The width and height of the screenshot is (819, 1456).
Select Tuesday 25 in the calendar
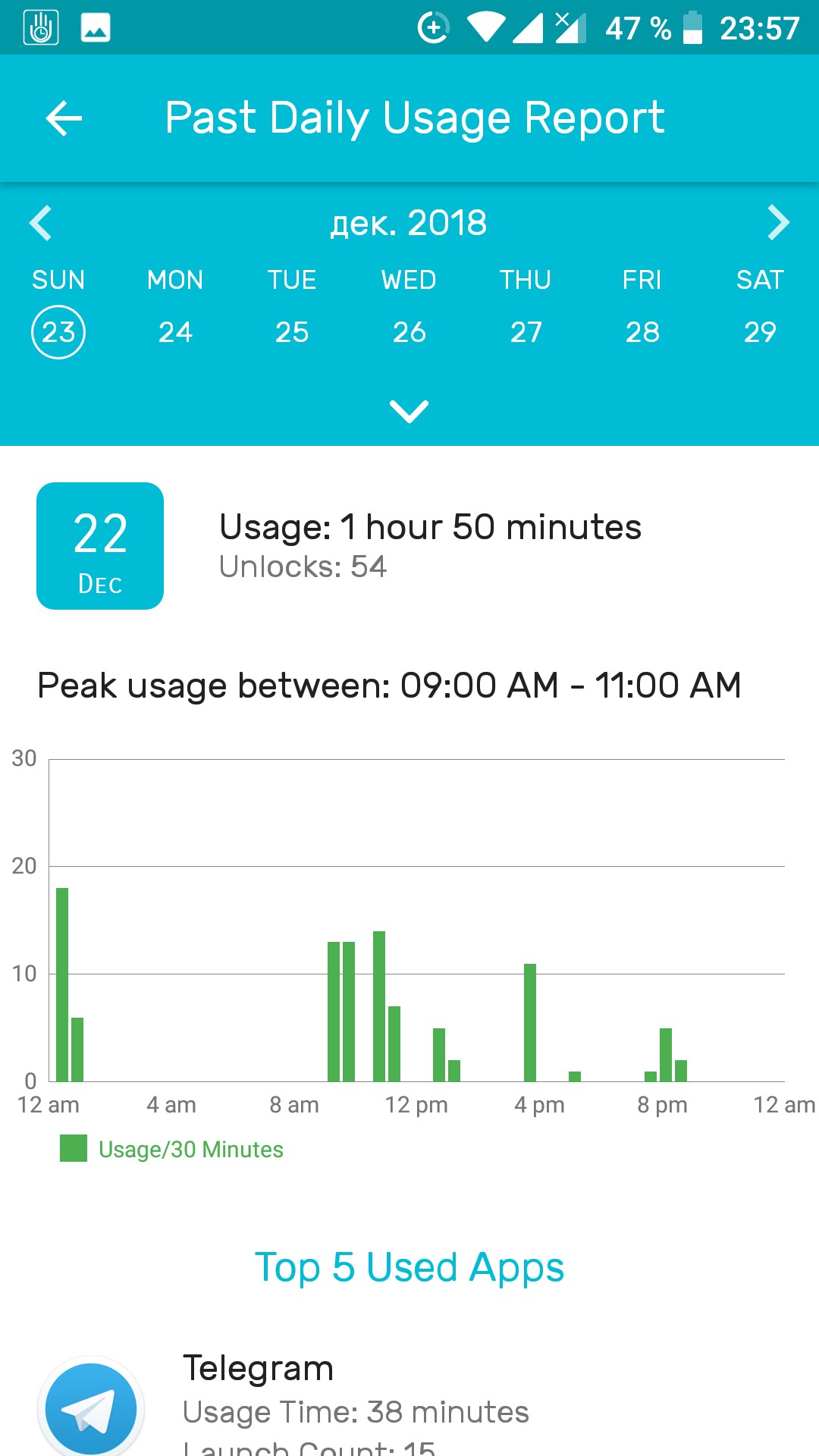click(292, 332)
